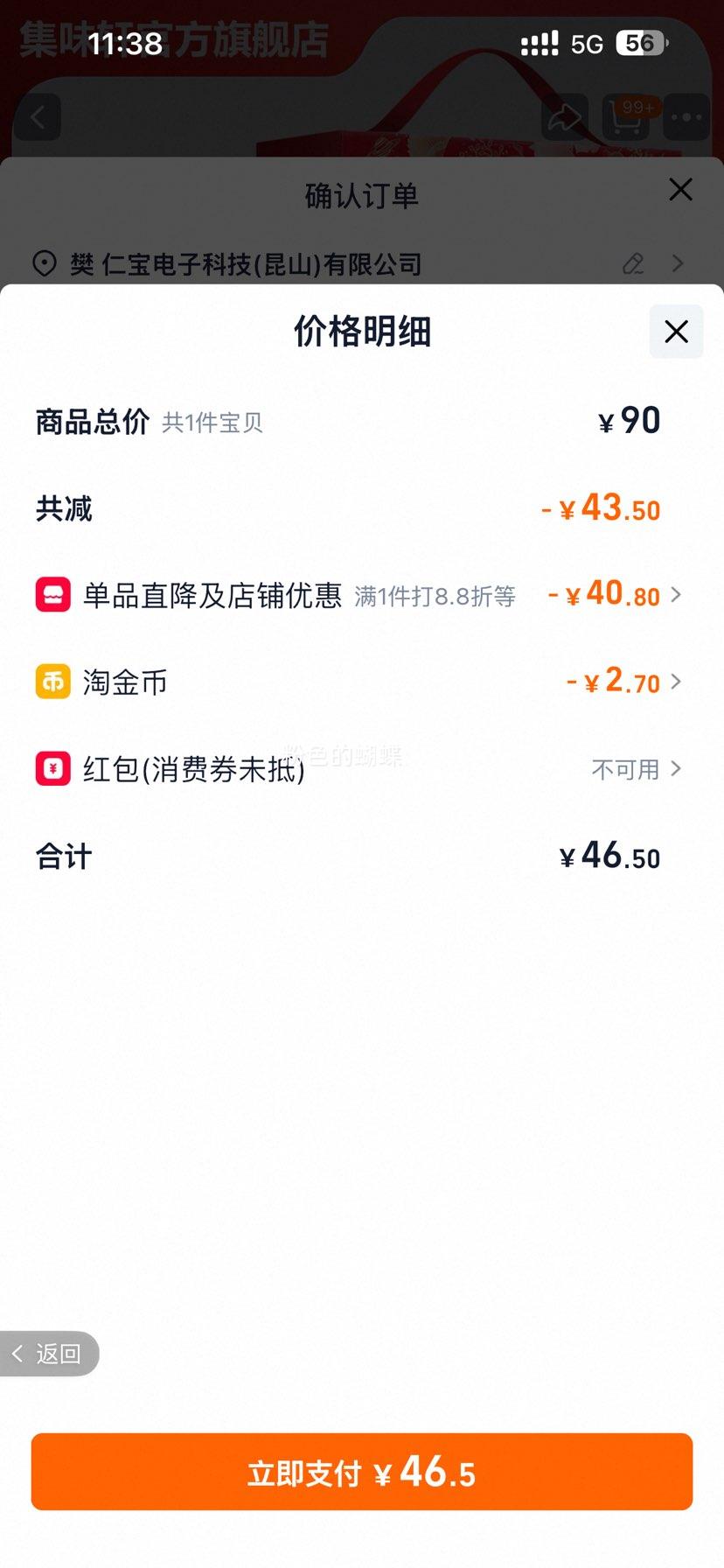Close the 价格明细 price details sheet
This screenshot has height=1568, width=724.
[676, 332]
